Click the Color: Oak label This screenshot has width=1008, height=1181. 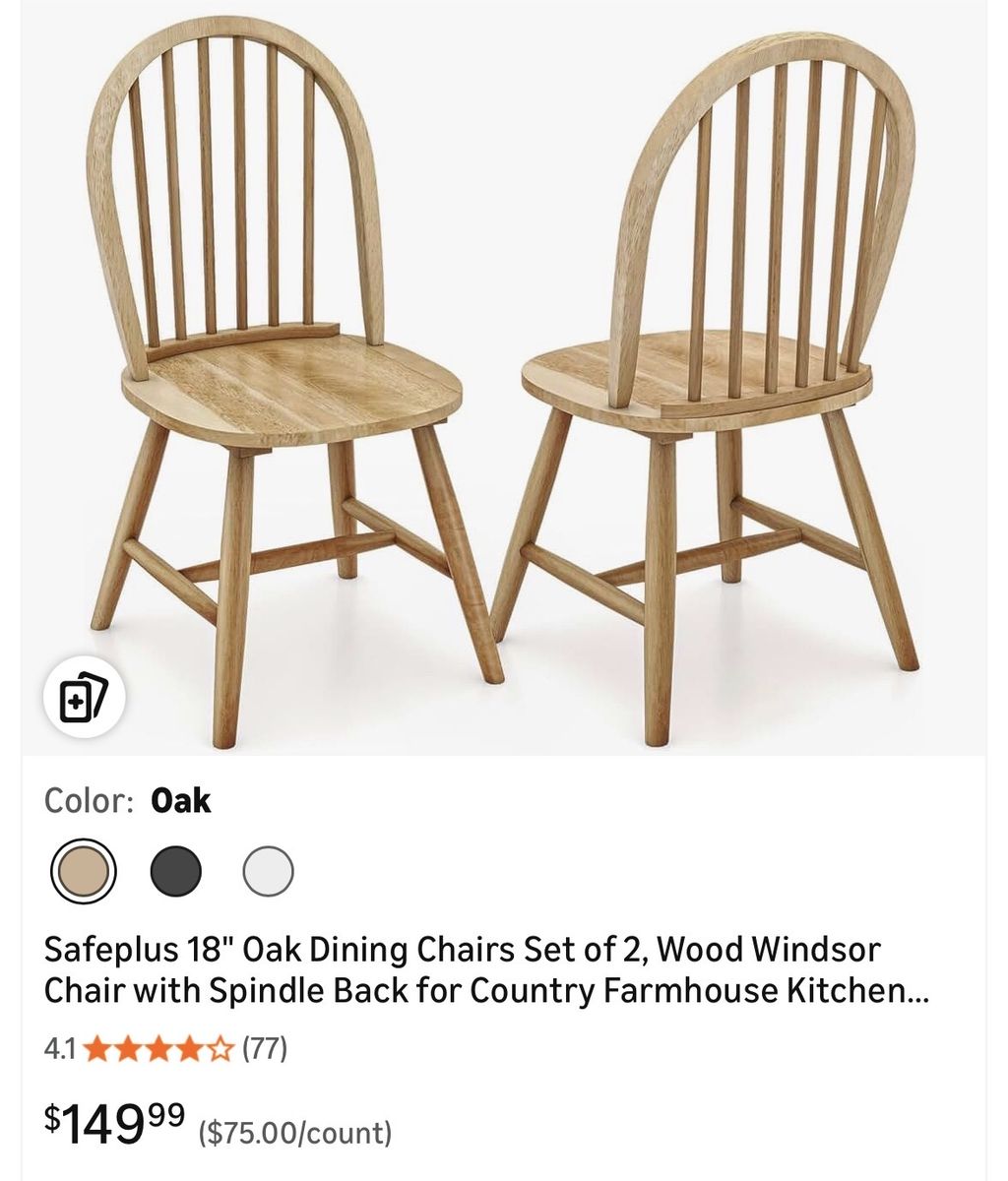click(126, 802)
